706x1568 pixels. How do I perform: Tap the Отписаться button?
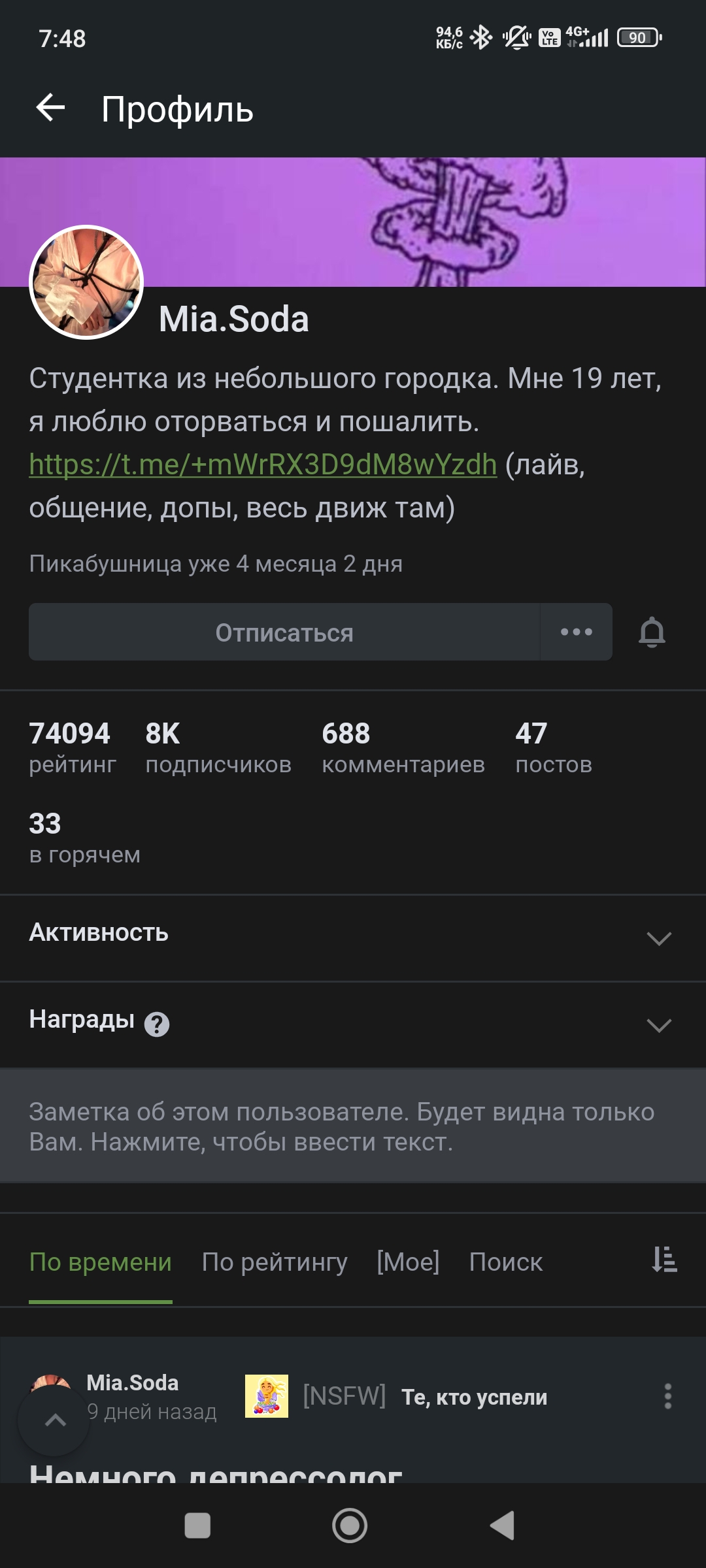(284, 632)
